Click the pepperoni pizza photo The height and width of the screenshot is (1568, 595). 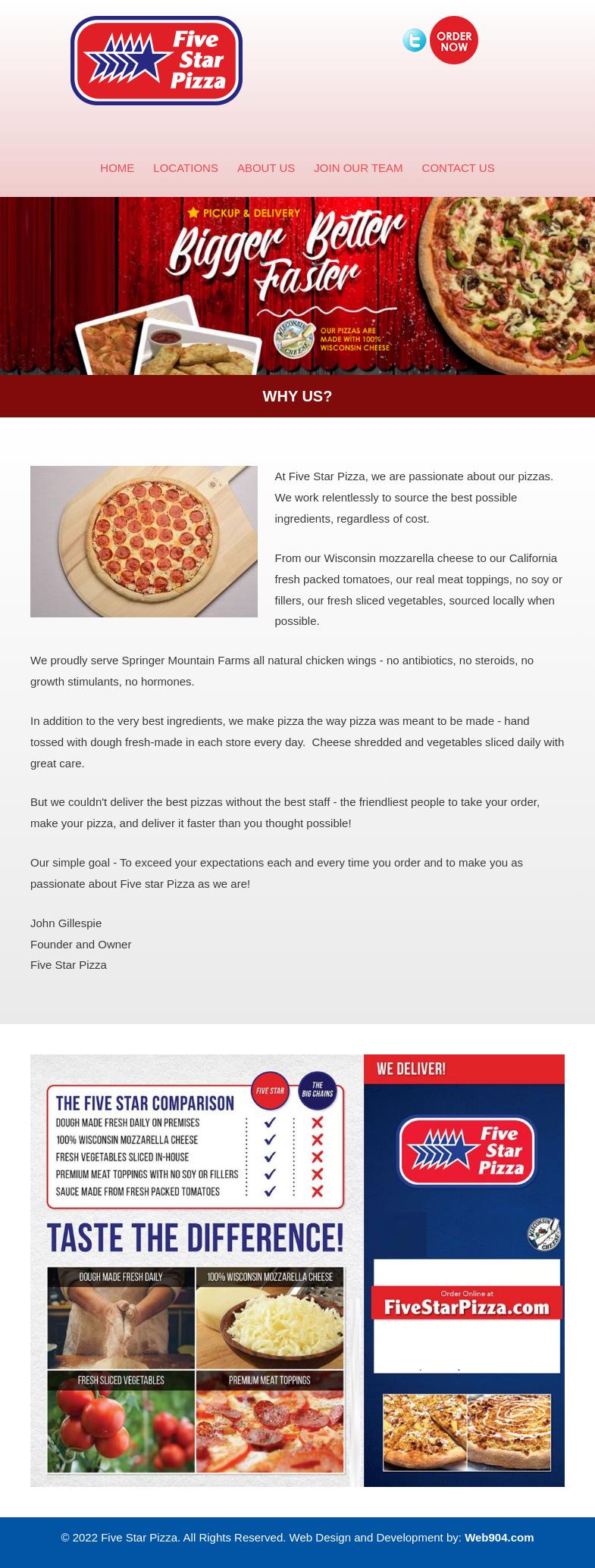[143, 541]
